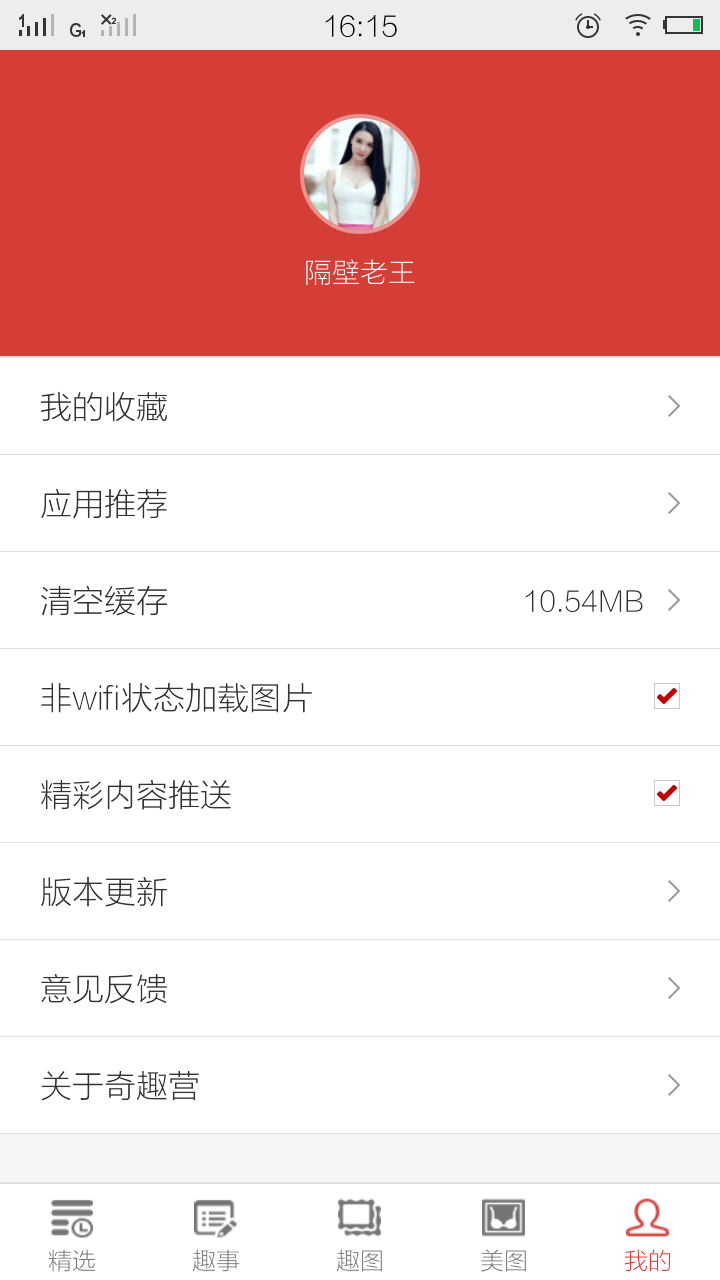Switch to the 精选 tab

pos(72,1234)
